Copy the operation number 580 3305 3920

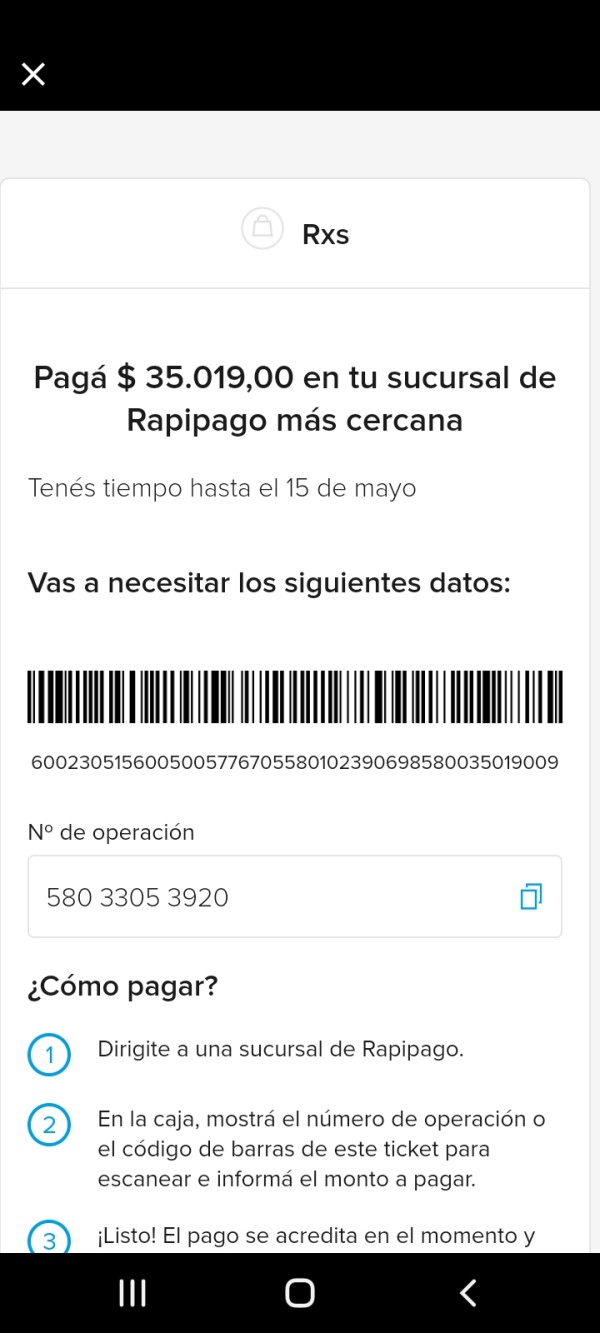(x=530, y=897)
